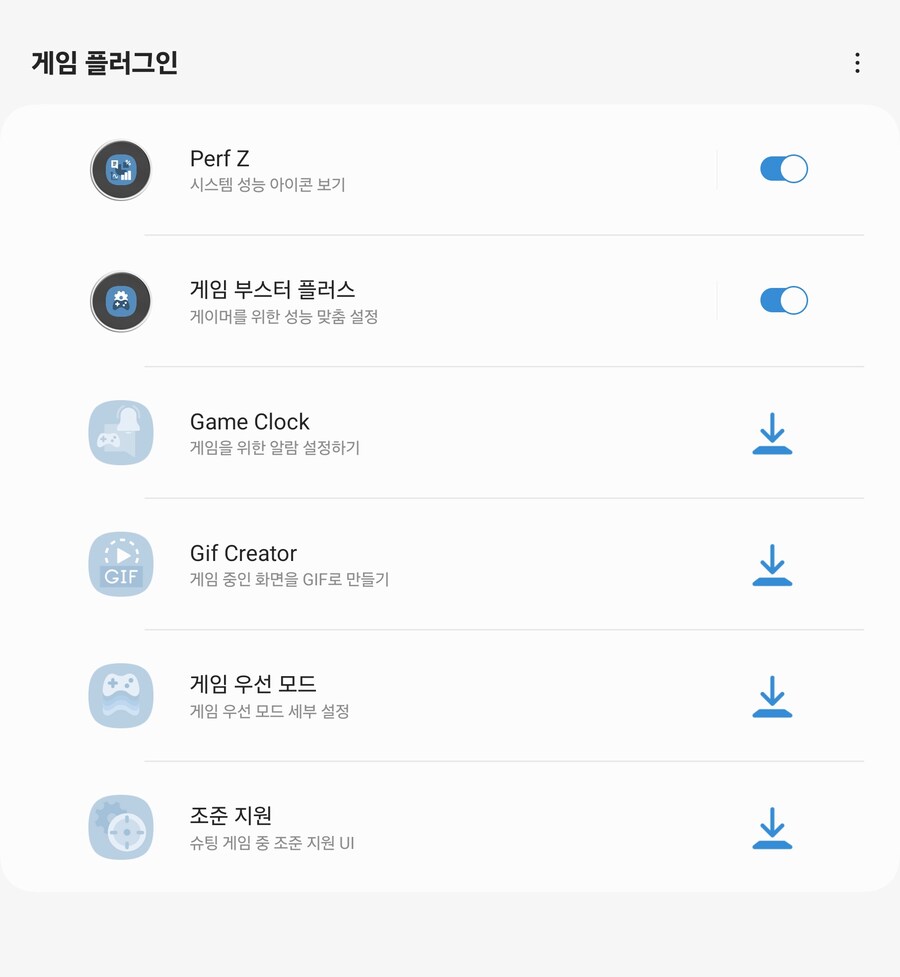Select the 게임 부스터 플러스 gear icon
This screenshot has height=977, width=900.
click(x=120, y=301)
